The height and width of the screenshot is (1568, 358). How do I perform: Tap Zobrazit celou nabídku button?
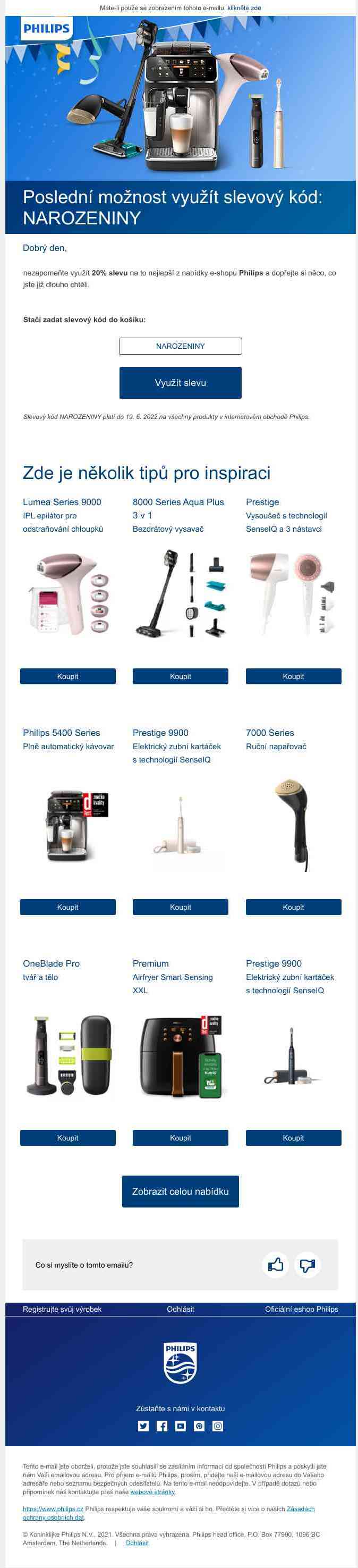pos(180,1191)
